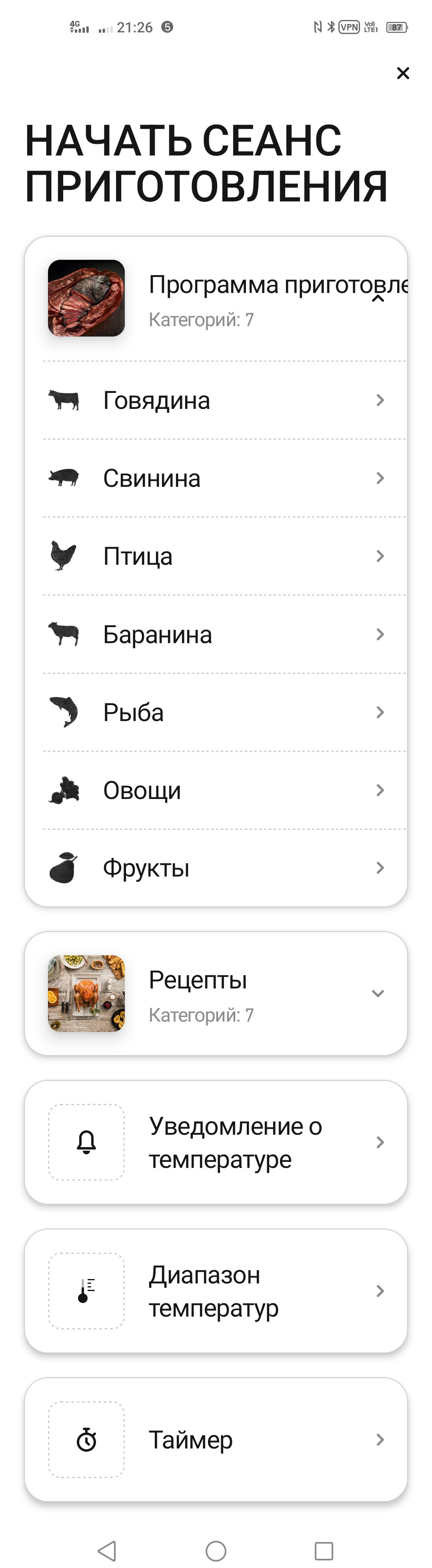Open the Овощи category

pyautogui.click(x=216, y=790)
